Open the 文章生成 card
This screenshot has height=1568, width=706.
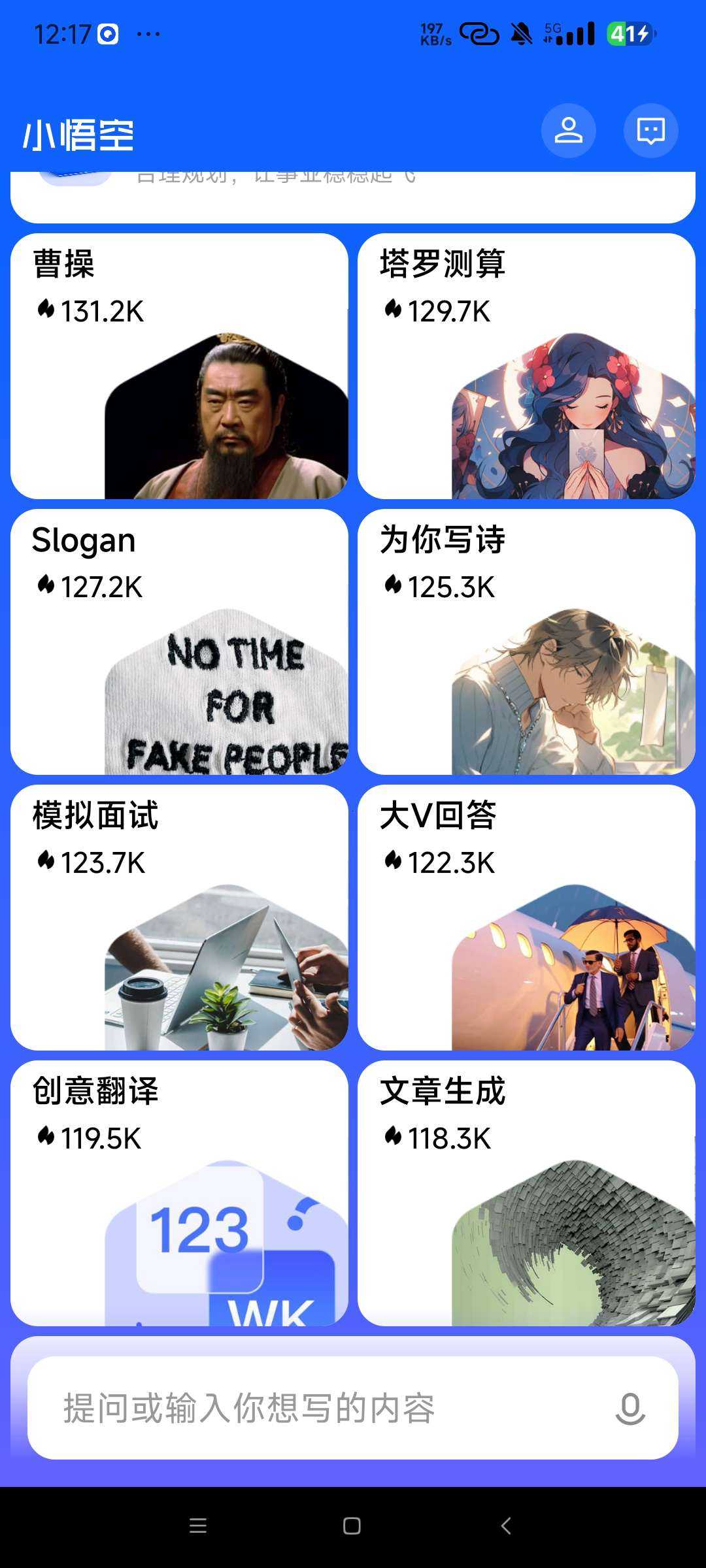coord(526,1193)
